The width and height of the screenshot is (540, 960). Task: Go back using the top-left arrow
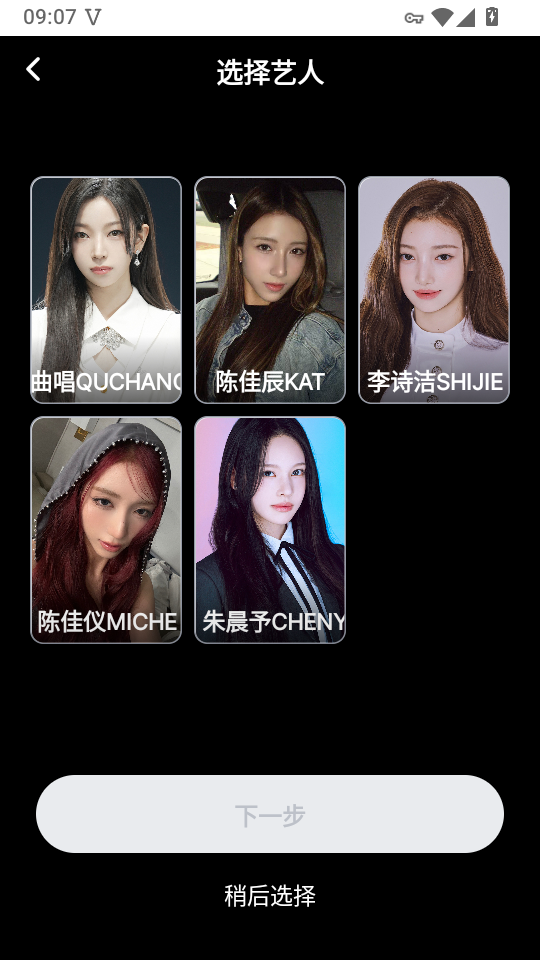coord(34,69)
